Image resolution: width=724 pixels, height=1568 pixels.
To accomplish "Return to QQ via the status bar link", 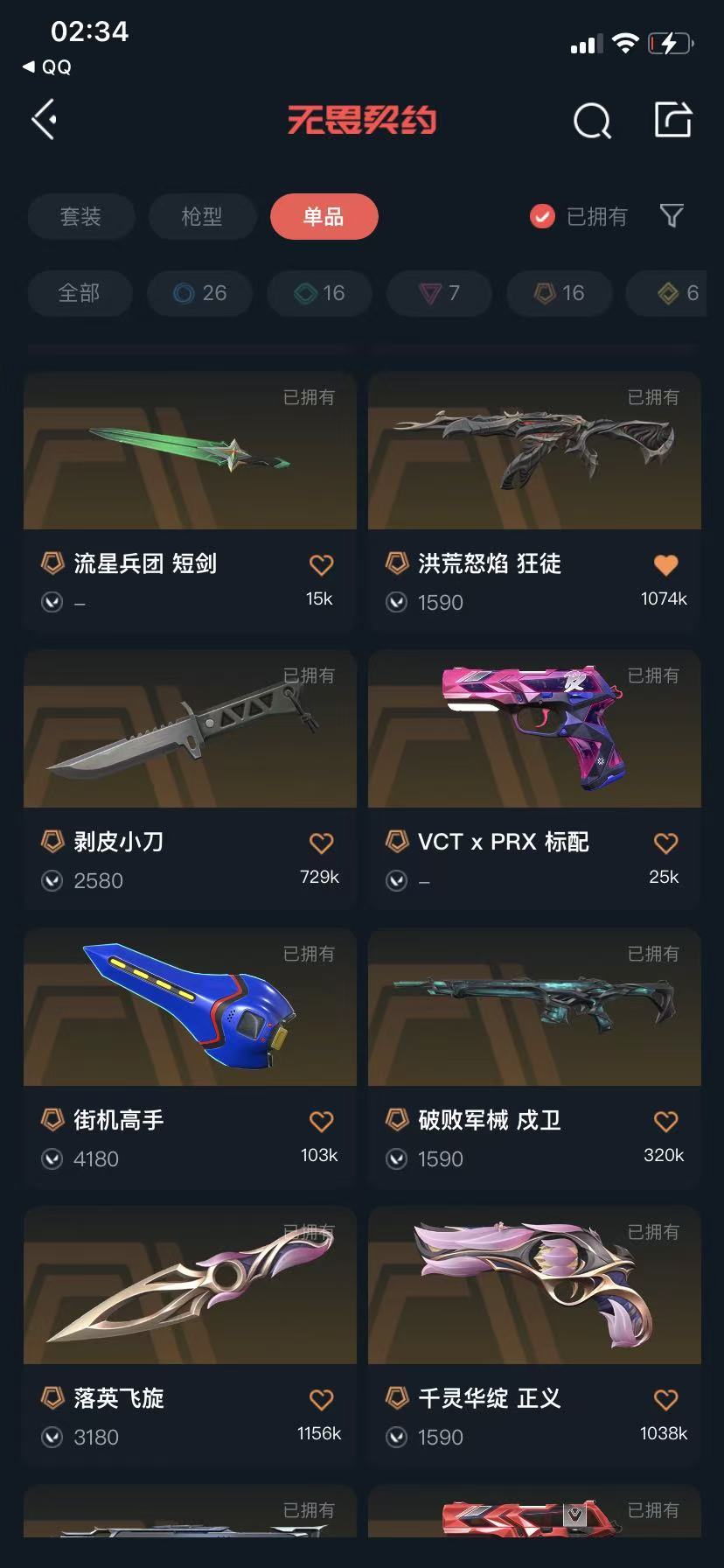I will [47, 67].
